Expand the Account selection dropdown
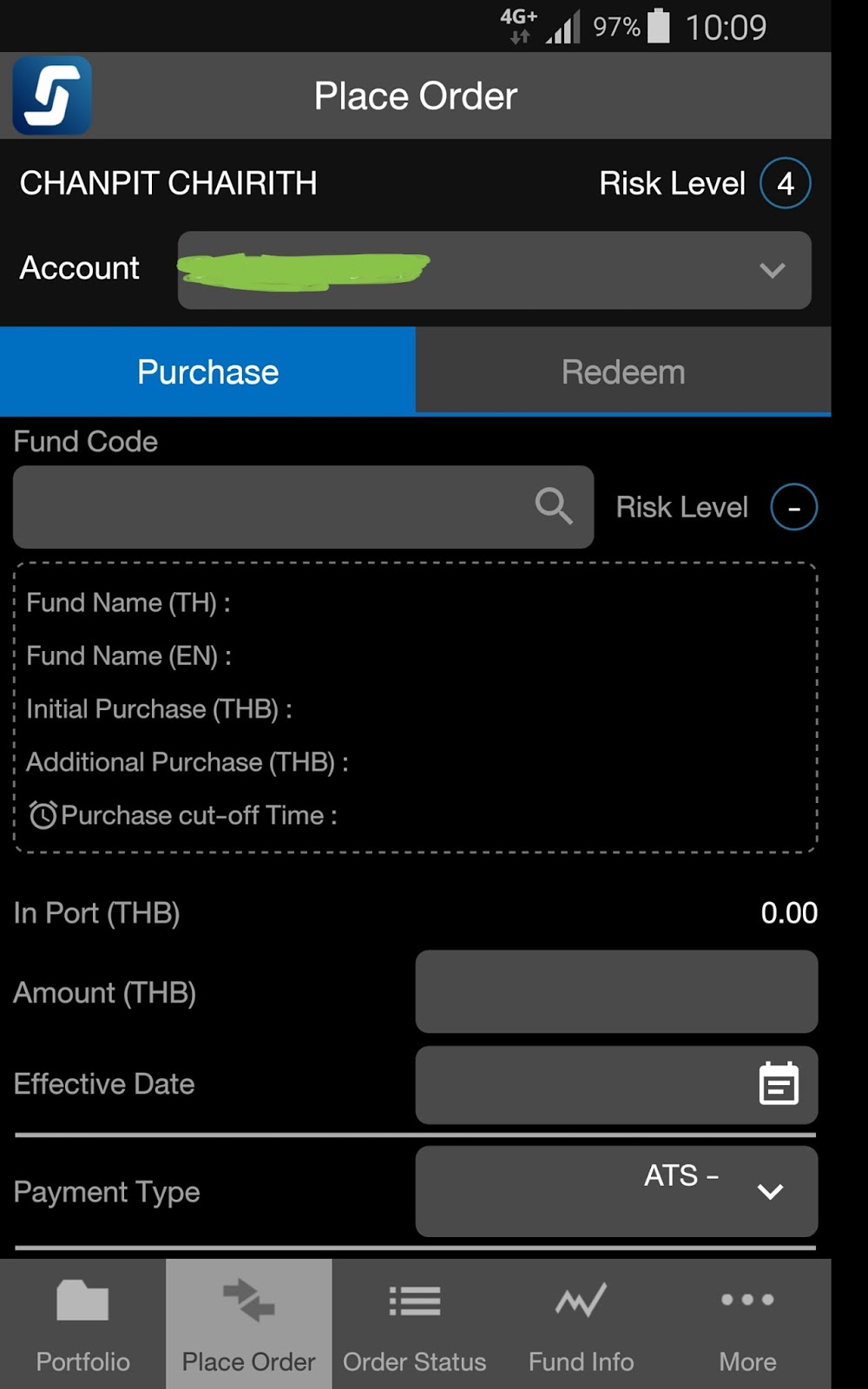The image size is (868, 1389). point(493,270)
